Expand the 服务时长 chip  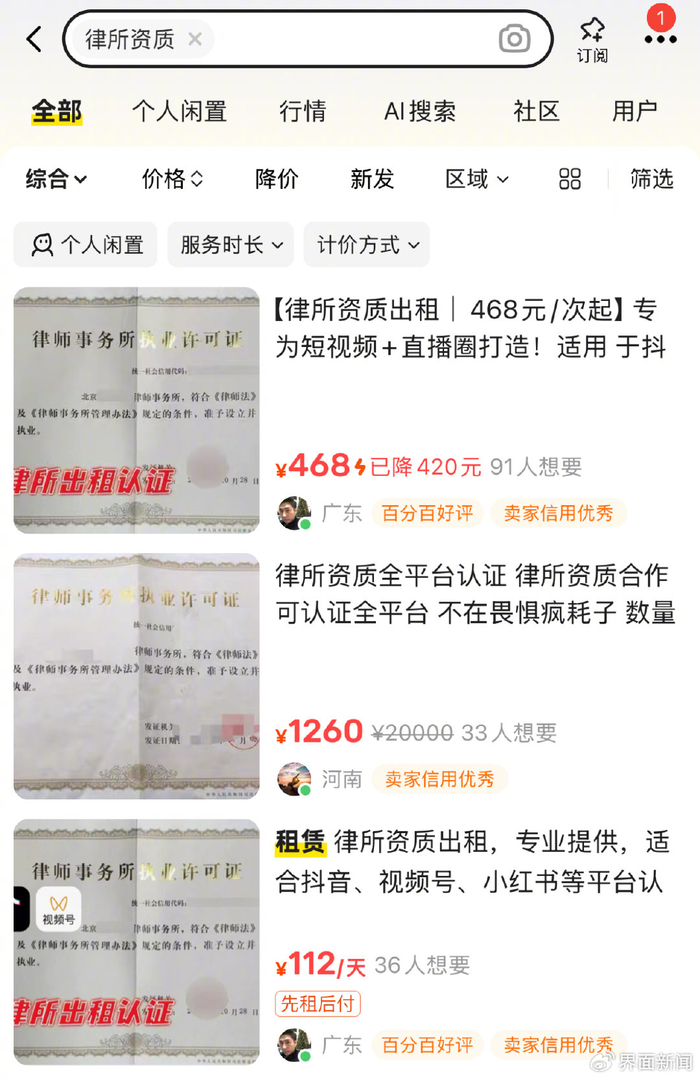(x=231, y=244)
